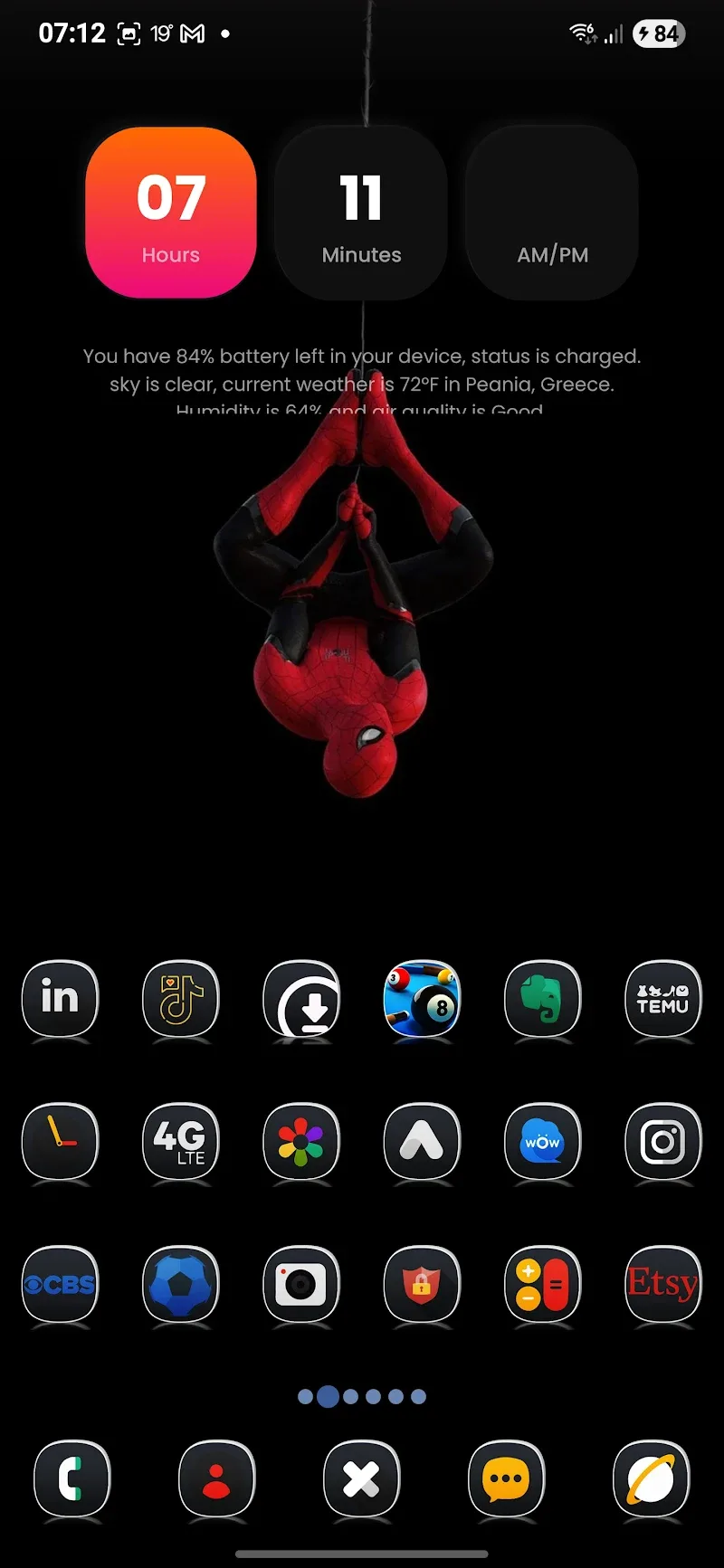Open the LinkedIn app
The image size is (724, 1568).
[60, 999]
